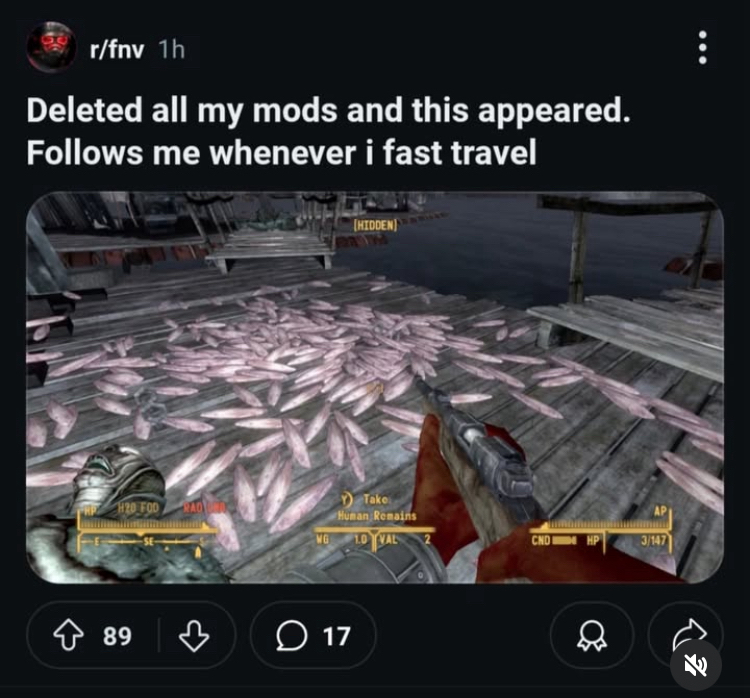Open the 17 comments

pos(313,636)
